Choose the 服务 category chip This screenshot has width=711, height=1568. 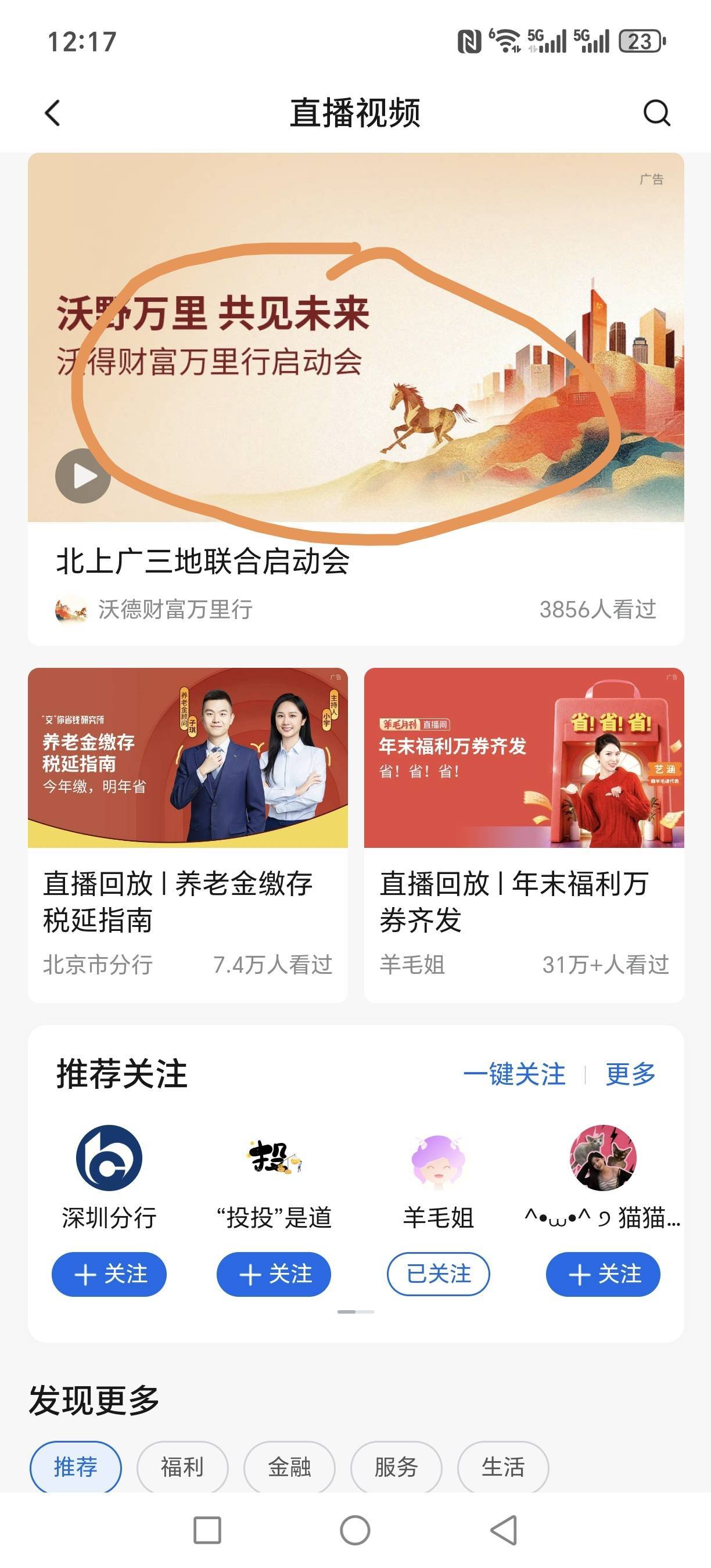pos(396,1466)
